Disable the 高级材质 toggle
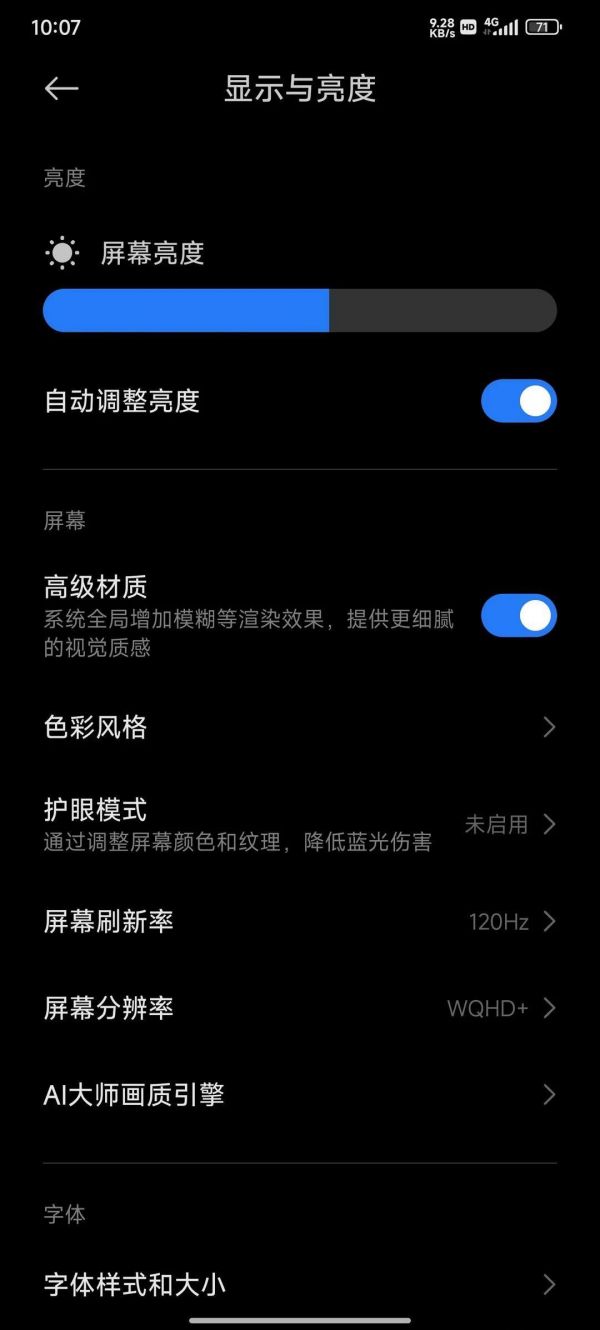The height and width of the screenshot is (1330, 600). tap(518, 616)
